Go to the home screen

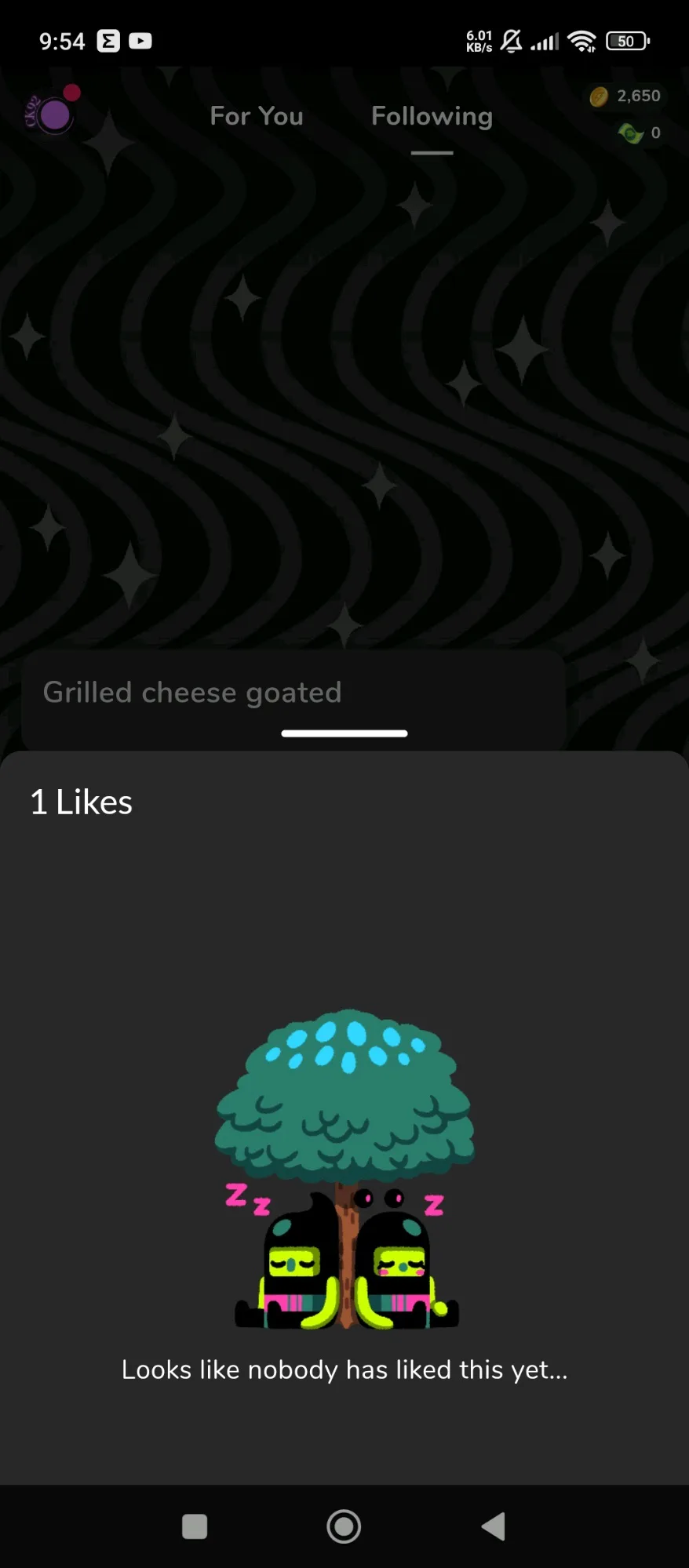click(344, 1526)
